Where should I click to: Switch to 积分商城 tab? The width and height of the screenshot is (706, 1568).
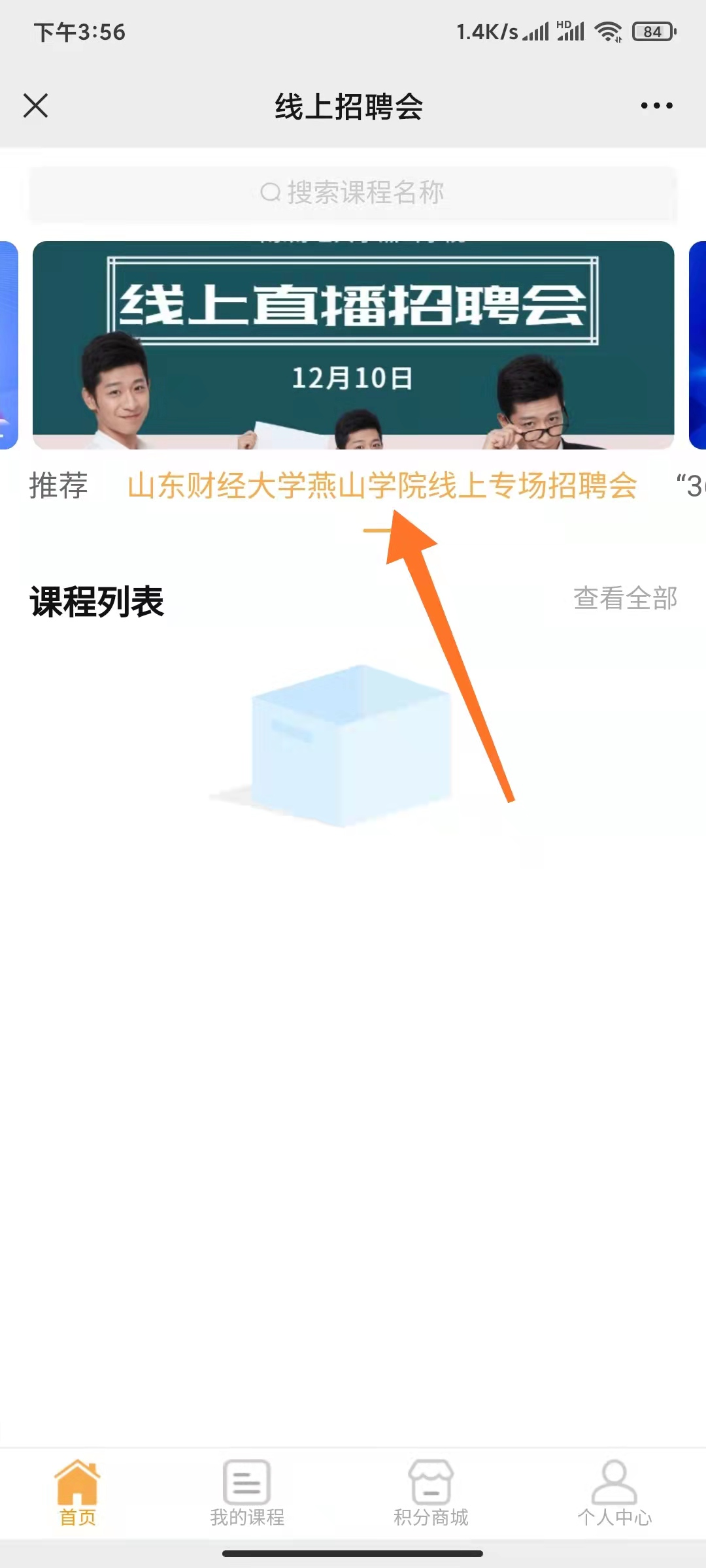[x=431, y=1492]
